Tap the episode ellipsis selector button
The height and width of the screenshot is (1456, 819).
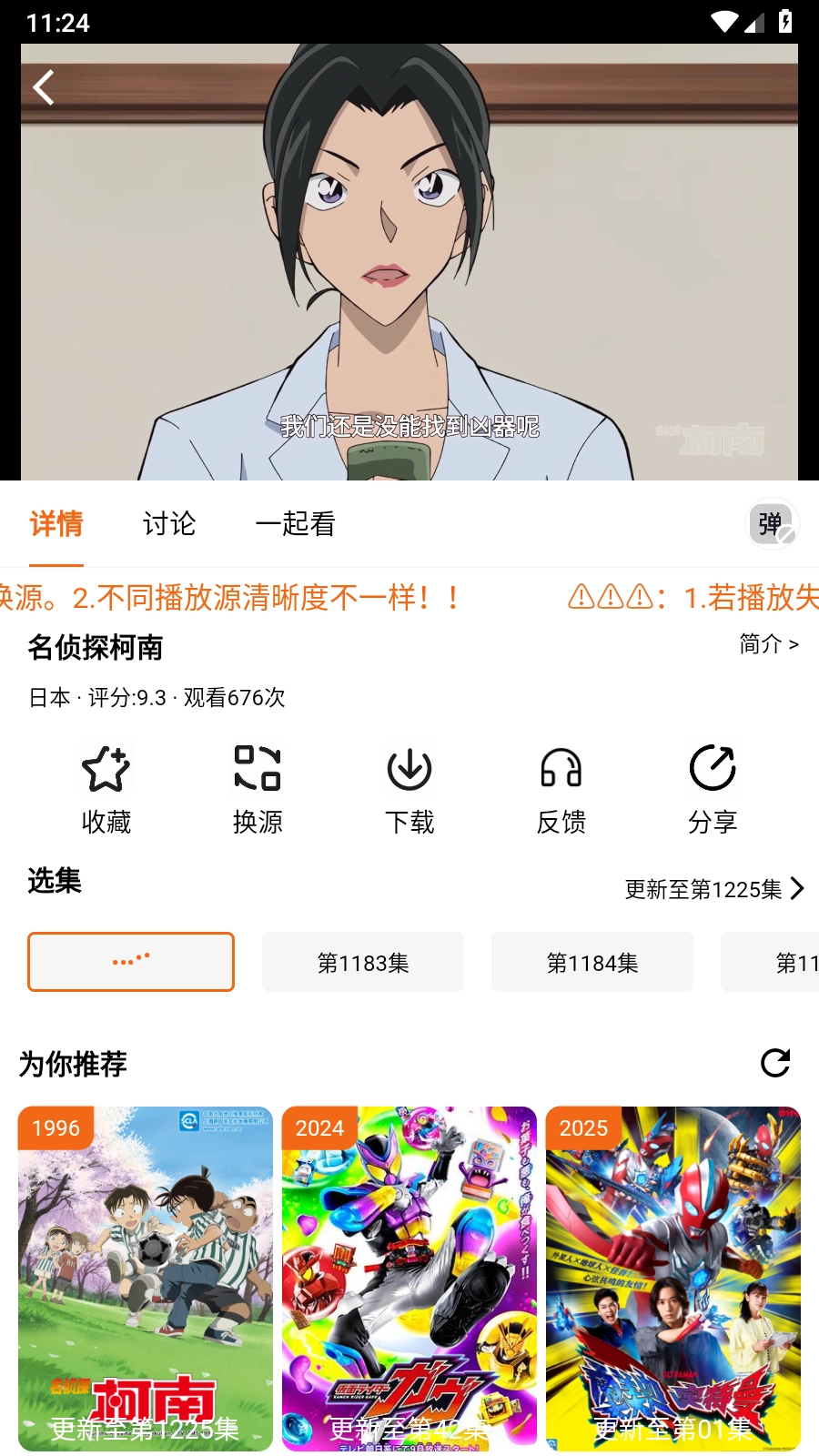pyautogui.click(x=130, y=961)
